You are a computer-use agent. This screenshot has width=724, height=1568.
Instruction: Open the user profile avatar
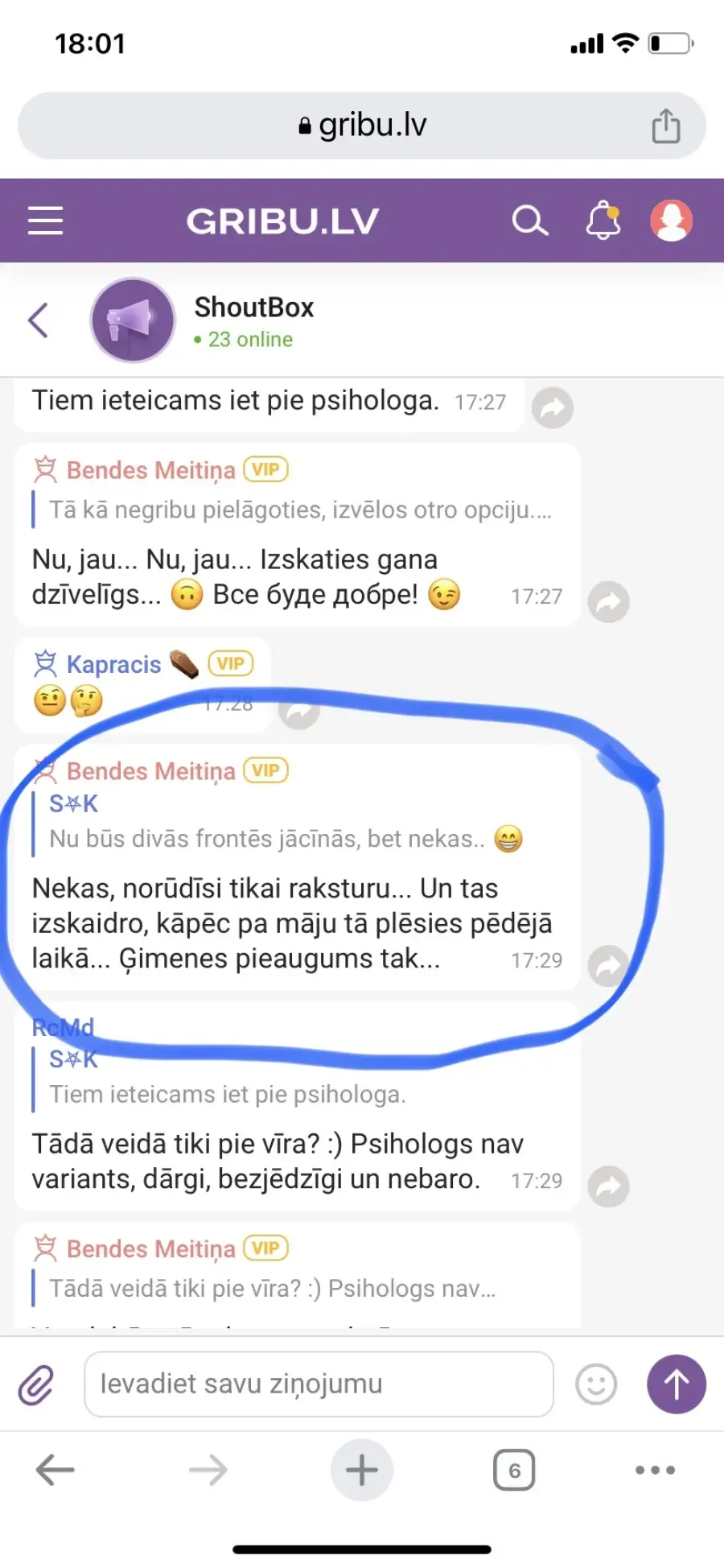pyautogui.click(x=671, y=221)
